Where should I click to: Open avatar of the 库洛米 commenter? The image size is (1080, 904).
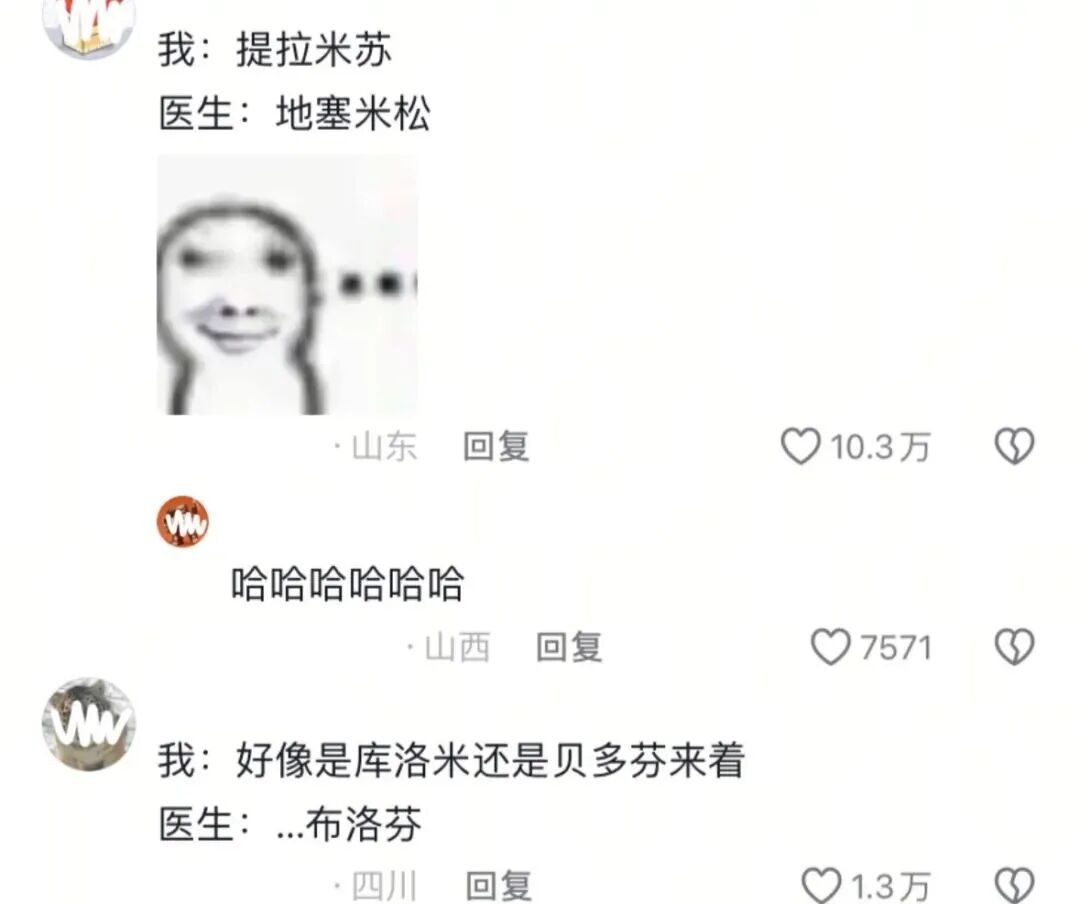88,724
